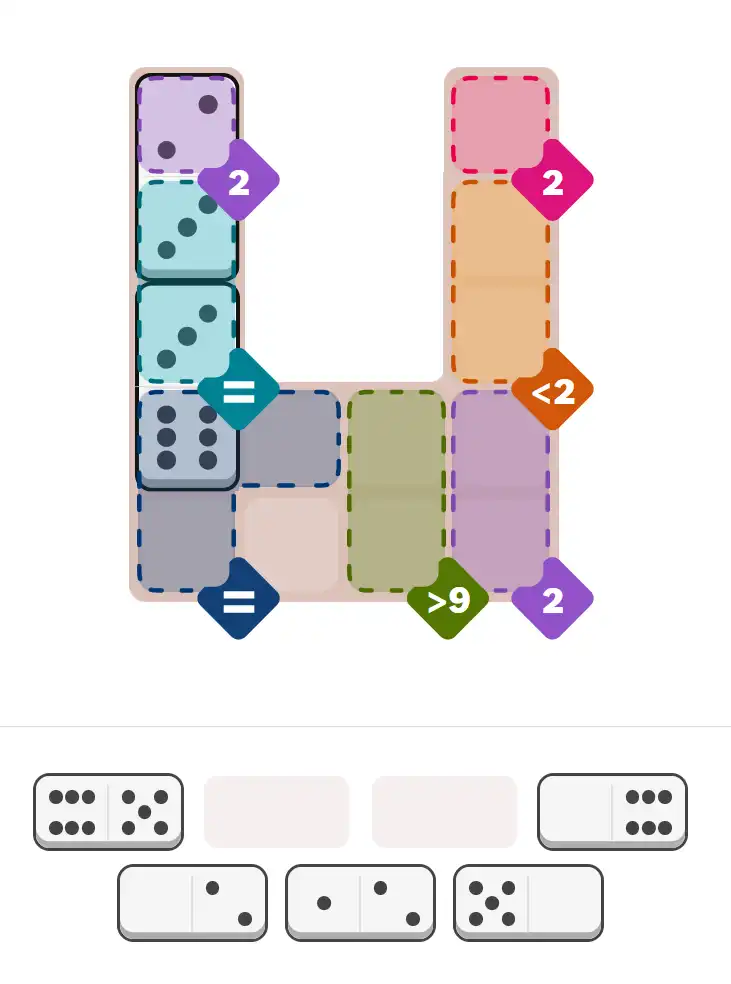Select the 6-5 domino in the tray
The height and width of the screenshot is (984, 731).
click(108, 810)
